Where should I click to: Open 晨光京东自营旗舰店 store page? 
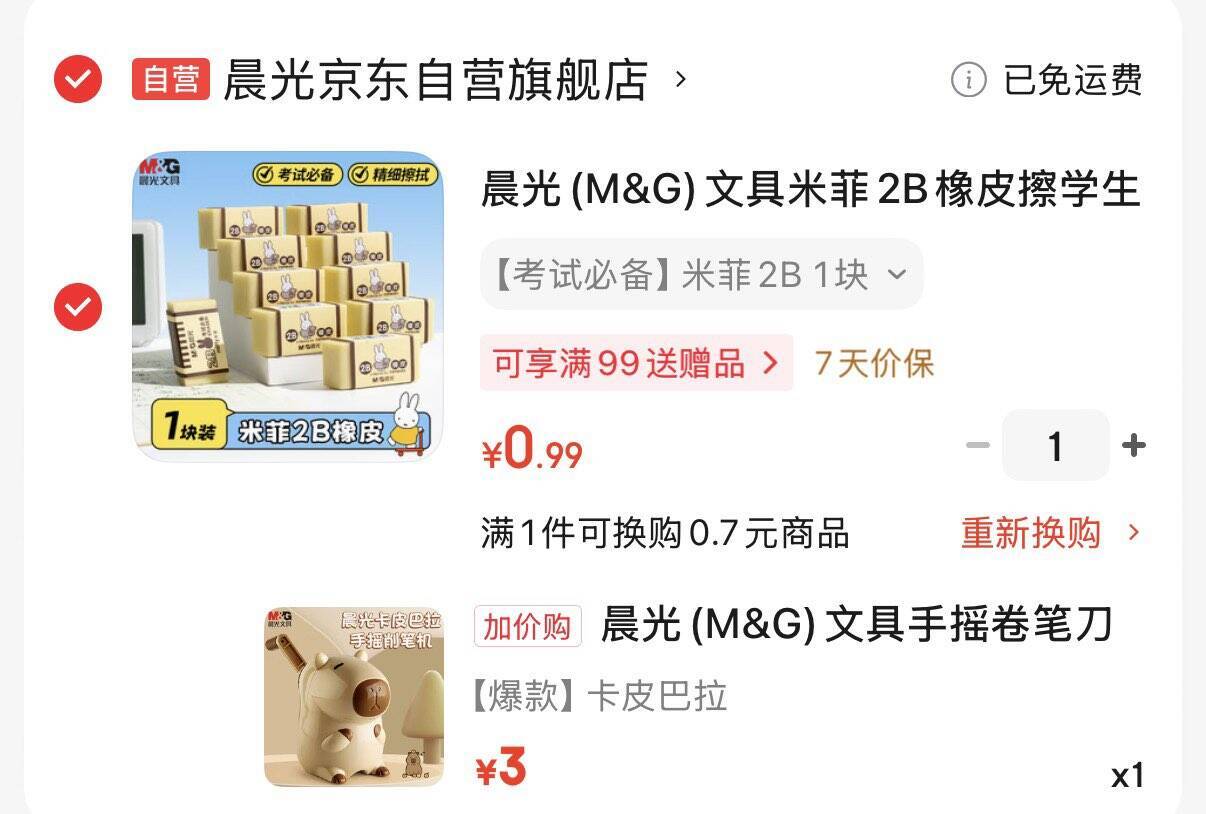[x=436, y=80]
